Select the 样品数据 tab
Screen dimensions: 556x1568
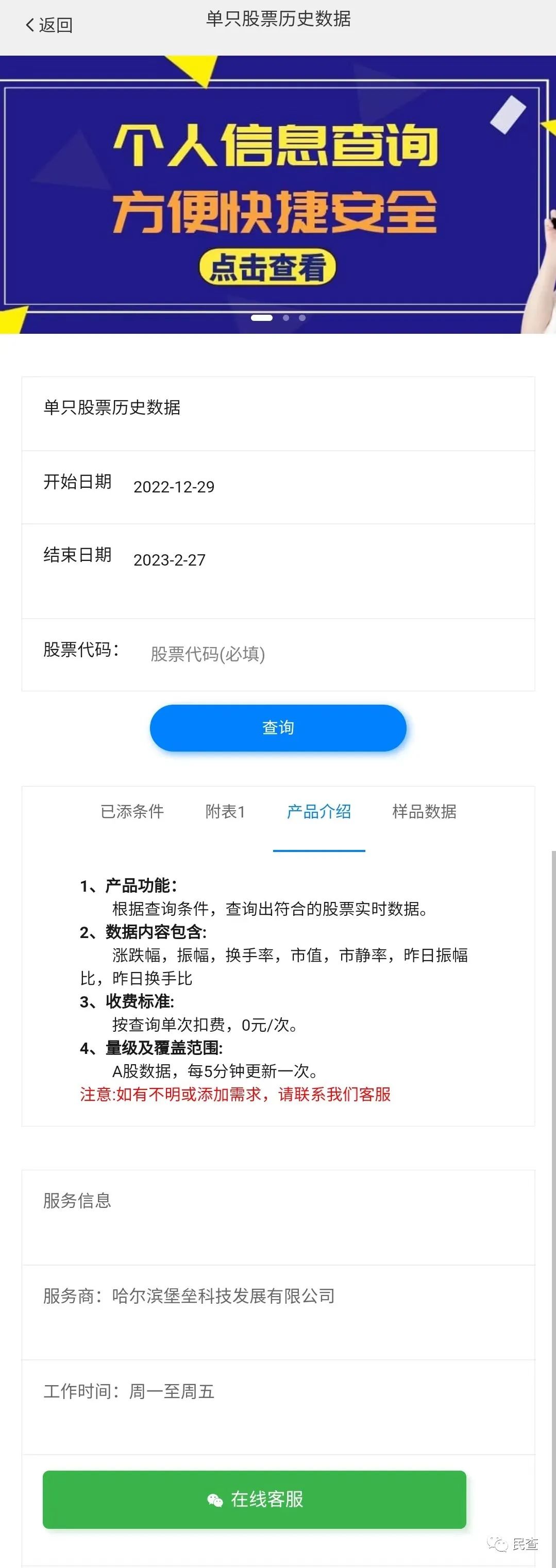[425, 811]
